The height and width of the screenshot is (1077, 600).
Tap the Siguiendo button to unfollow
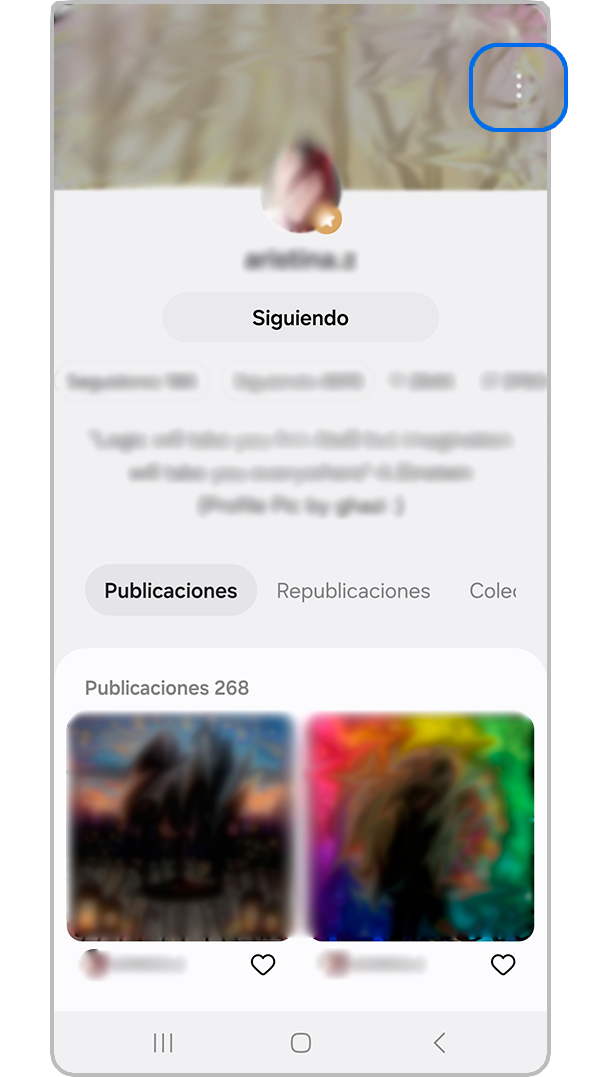[300, 318]
